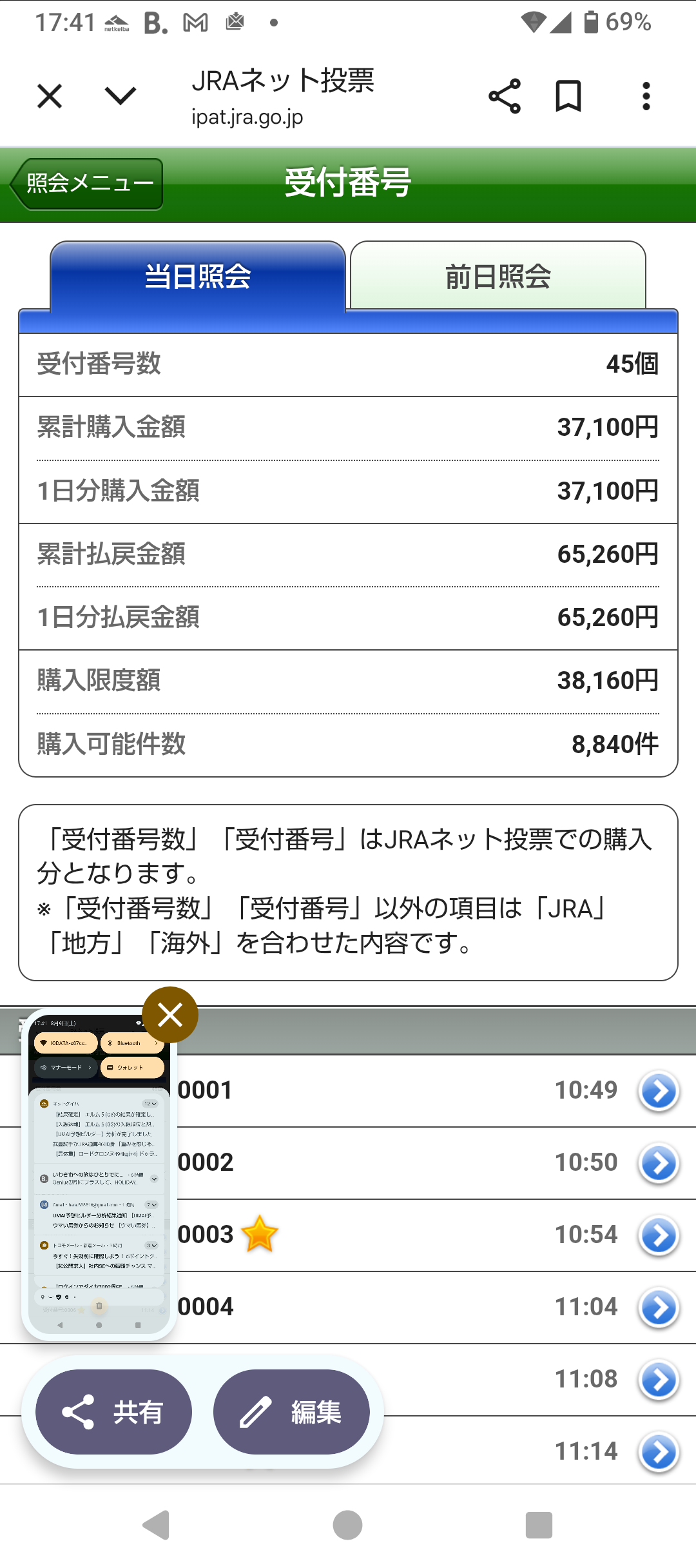Screen dimensions: 696x1568
Task: Close the JRA browser tab
Action: tap(50, 97)
